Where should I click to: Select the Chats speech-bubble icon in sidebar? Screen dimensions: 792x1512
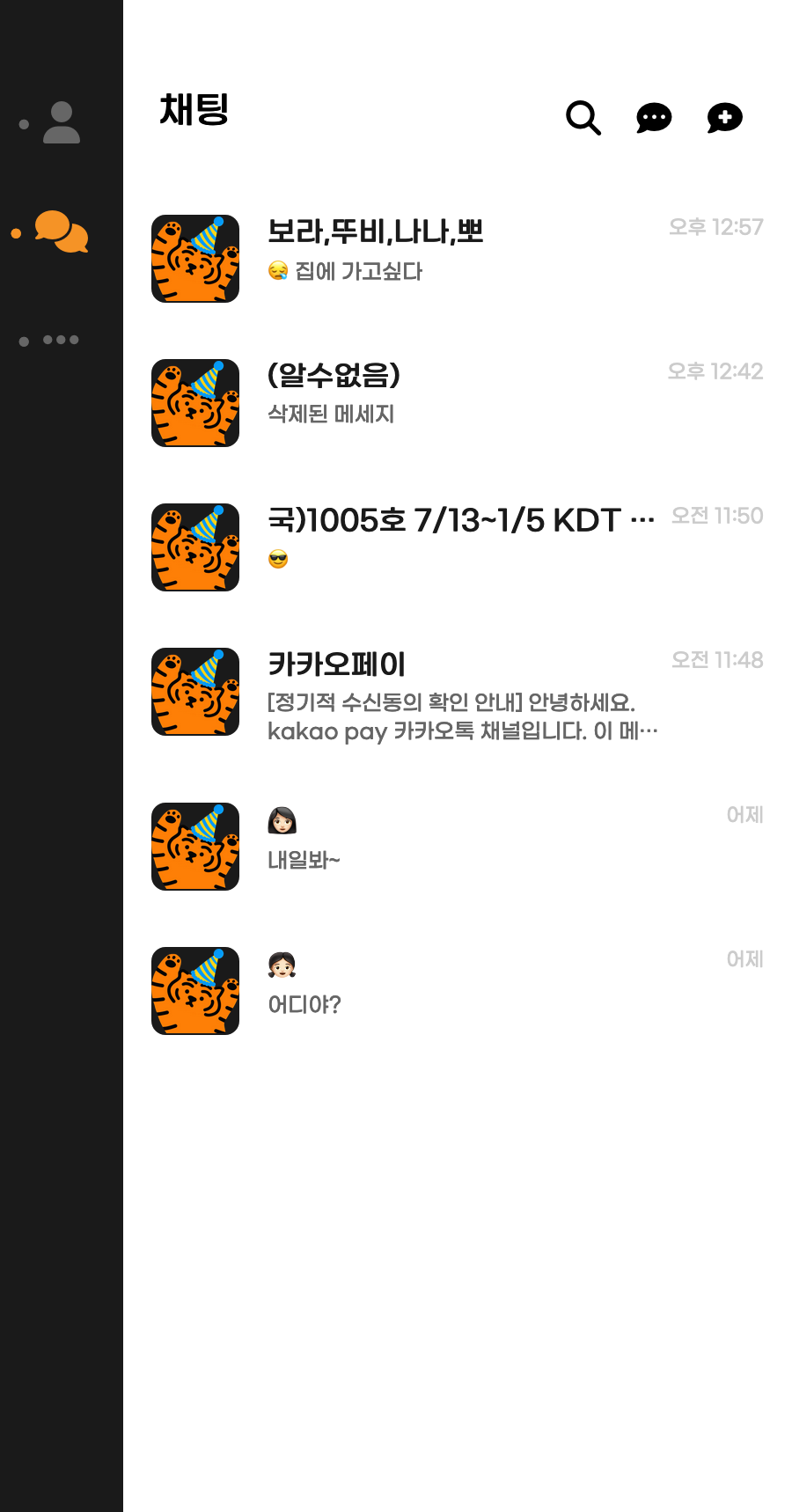[60, 232]
